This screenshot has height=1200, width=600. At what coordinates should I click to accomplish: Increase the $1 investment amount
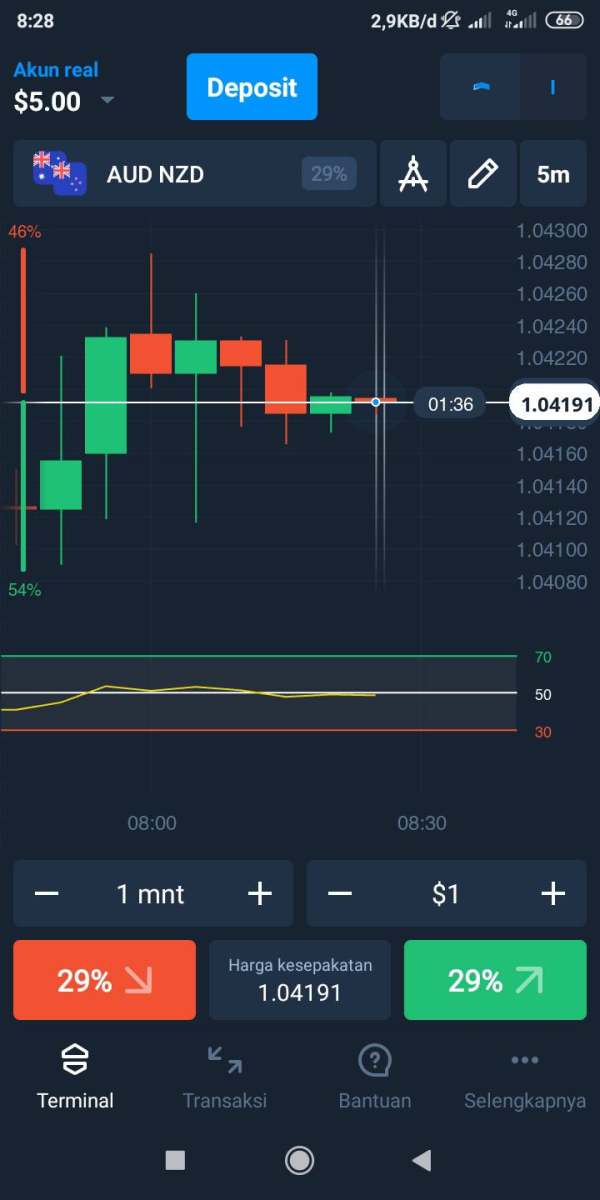click(x=553, y=893)
